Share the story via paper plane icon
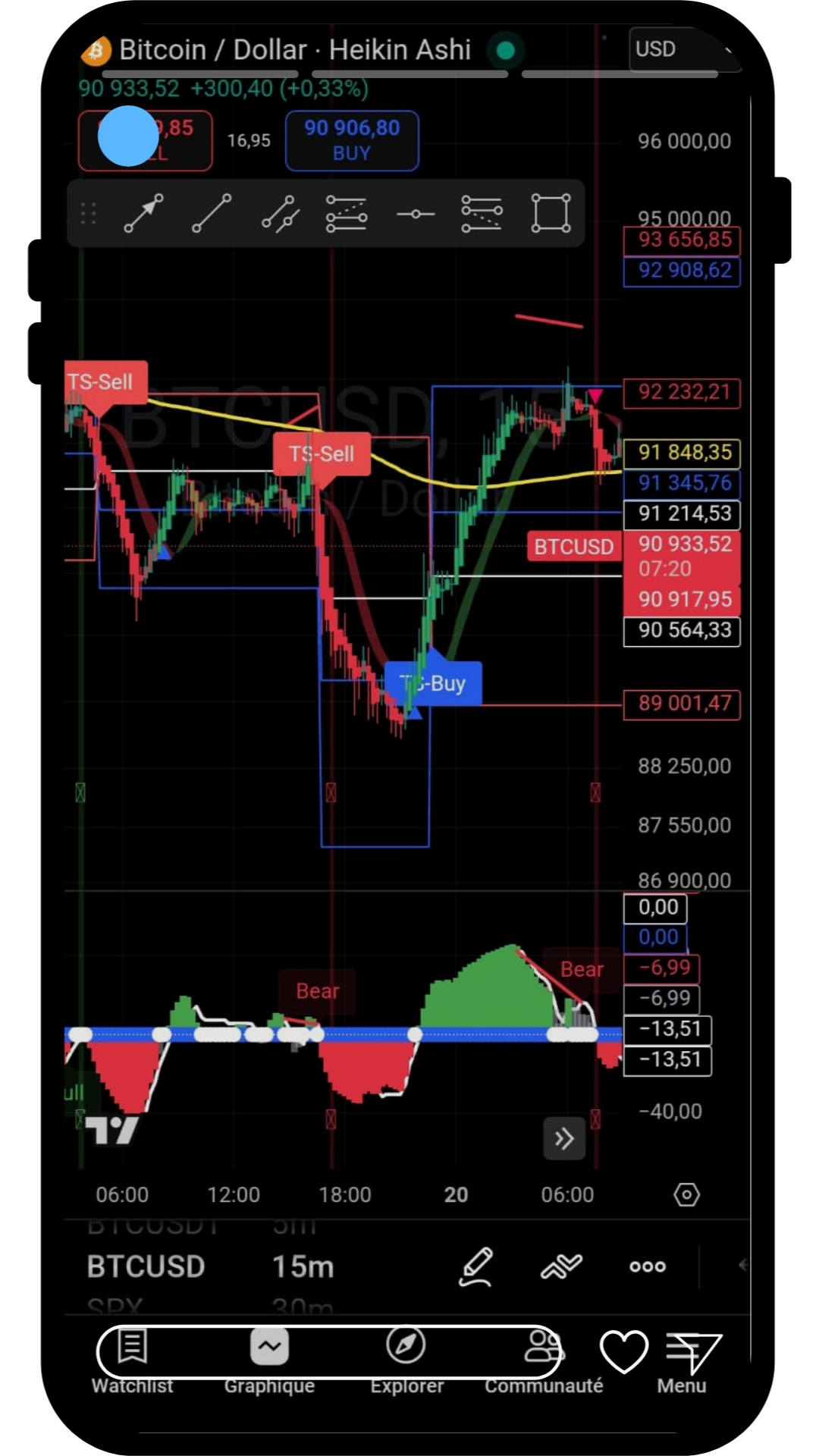819x1456 pixels. [x=693, y=1351]
